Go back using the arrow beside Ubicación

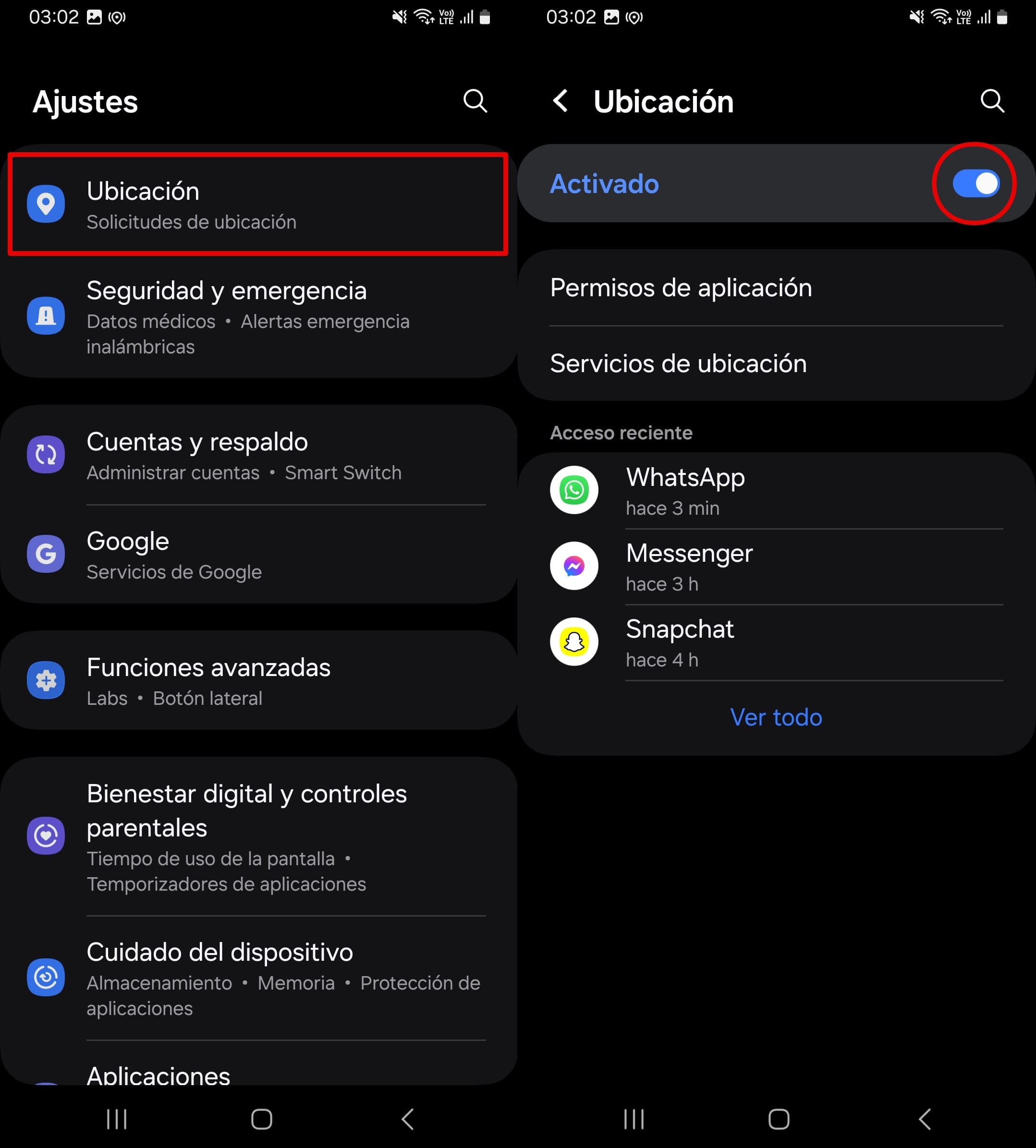pos(561,101)
